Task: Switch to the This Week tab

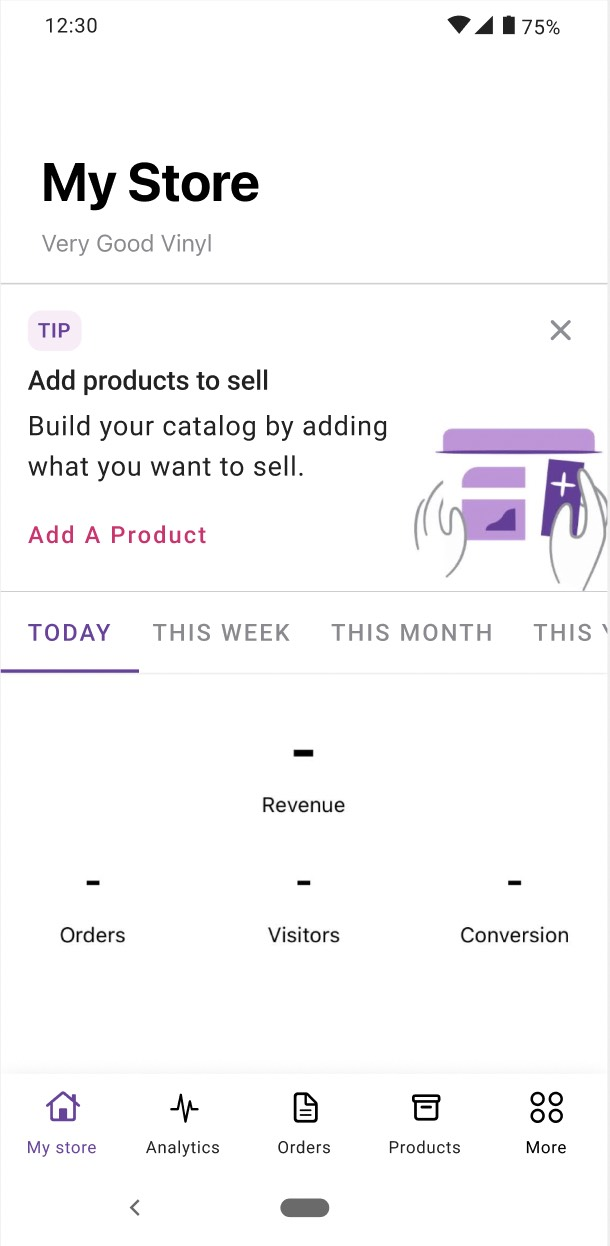Action: tap(221, 633)
